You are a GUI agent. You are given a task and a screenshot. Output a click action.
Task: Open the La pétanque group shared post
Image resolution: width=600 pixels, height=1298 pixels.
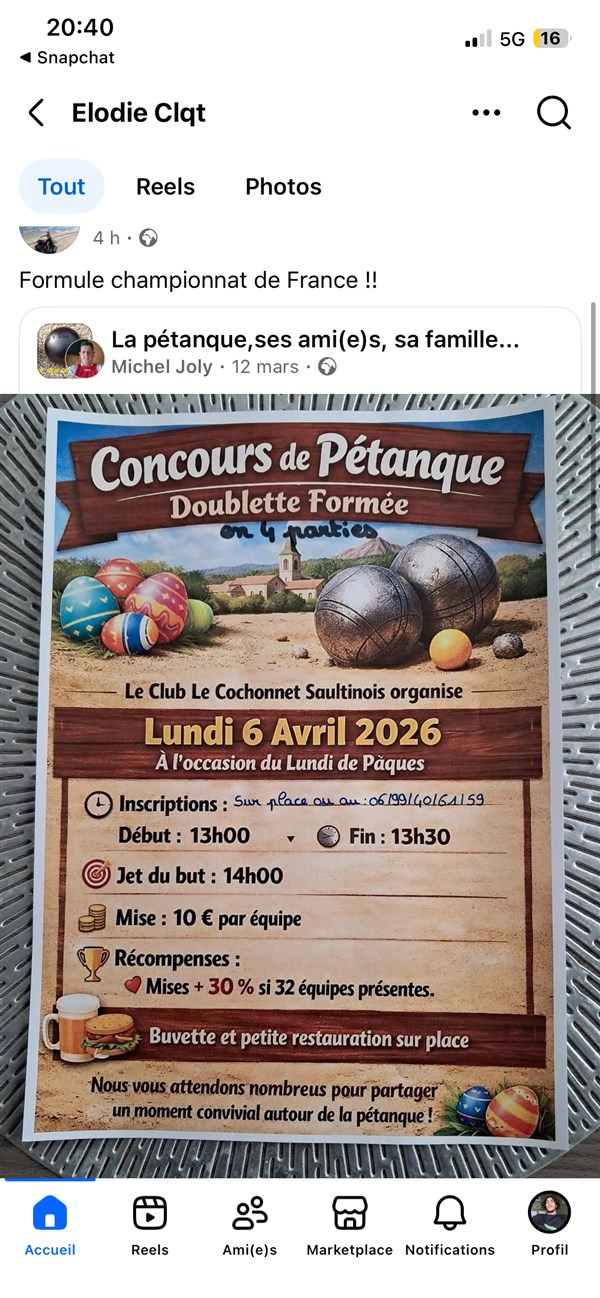click(x=315, y=341)
